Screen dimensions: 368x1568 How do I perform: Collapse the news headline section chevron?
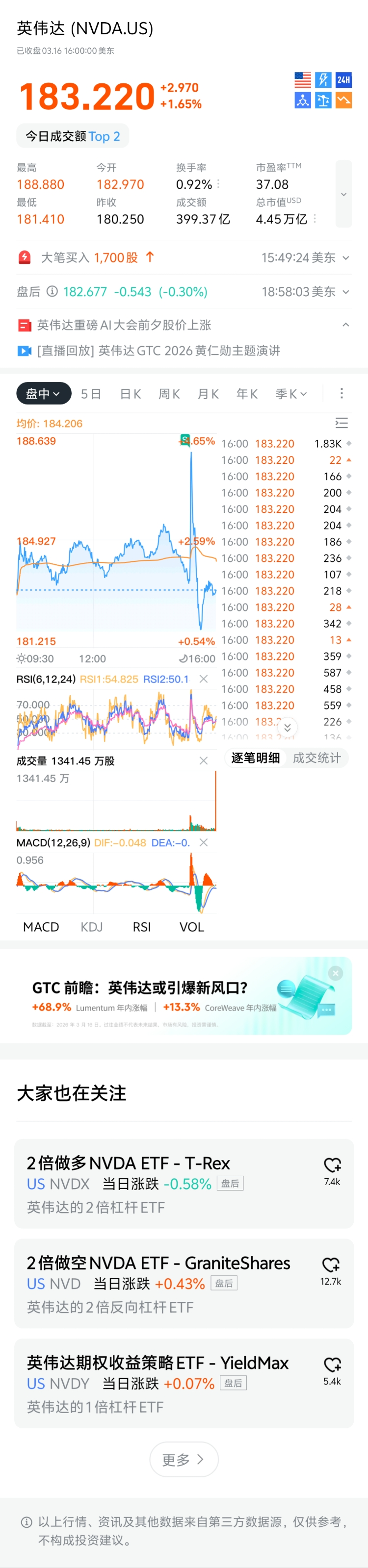pyautogui.click(x=345, y=325)
